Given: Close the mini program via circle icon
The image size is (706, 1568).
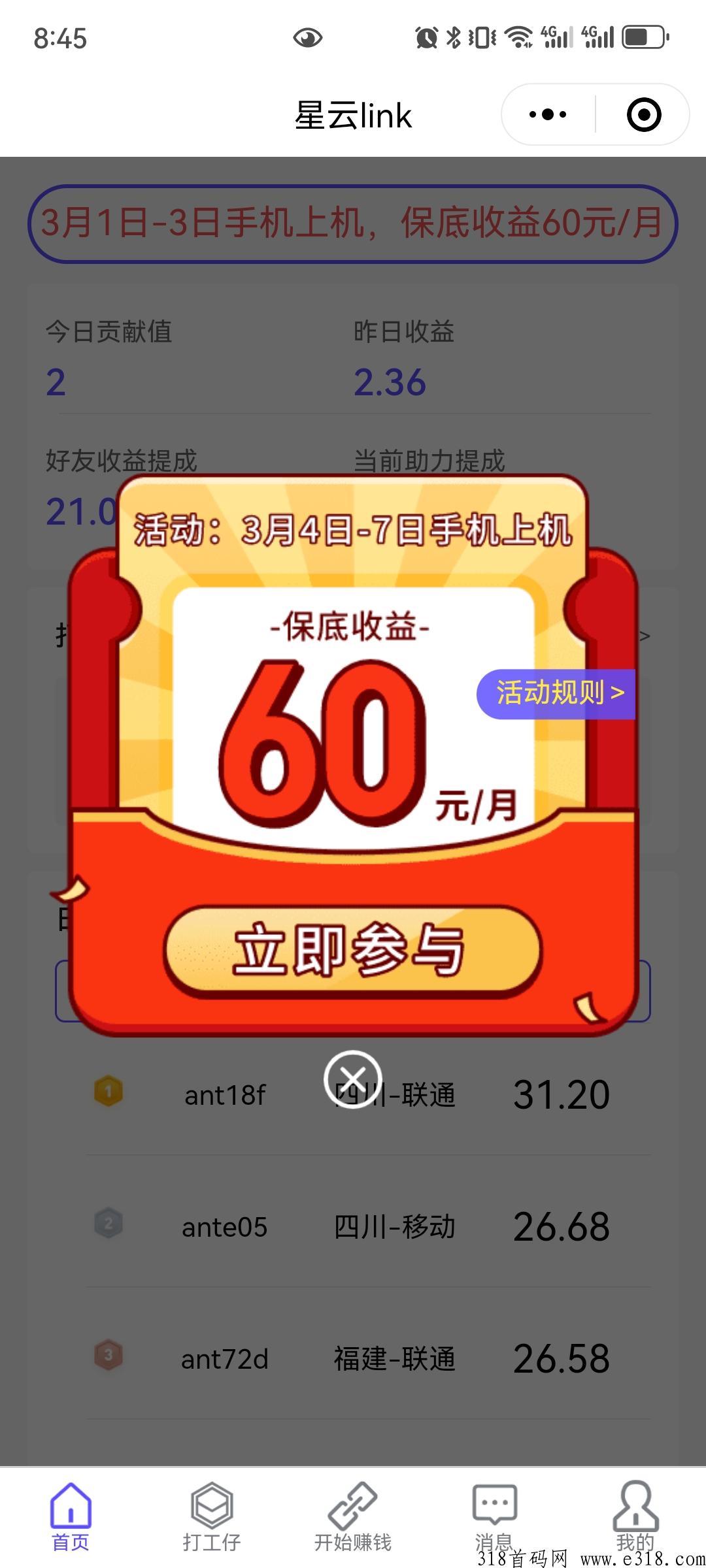Looking at the screenshot, I should click(x=644, y=115).
